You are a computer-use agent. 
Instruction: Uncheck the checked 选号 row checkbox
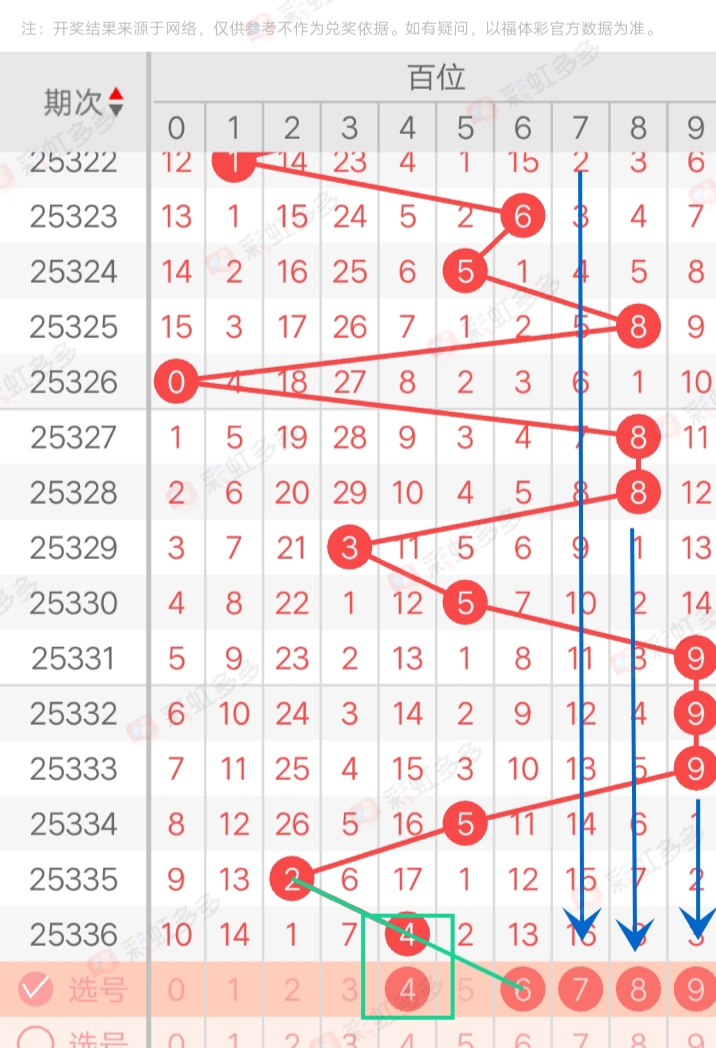point(36,990)
